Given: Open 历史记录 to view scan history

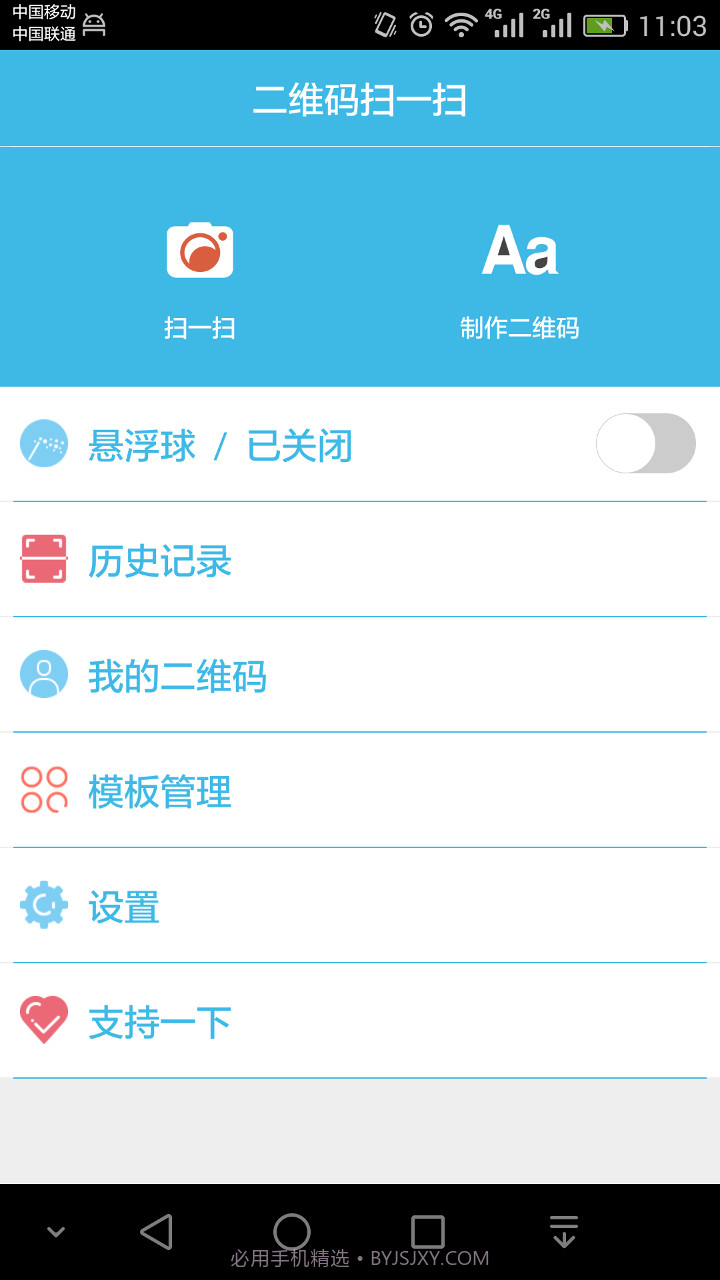Looking at the screenshot, I should point(158,560).
